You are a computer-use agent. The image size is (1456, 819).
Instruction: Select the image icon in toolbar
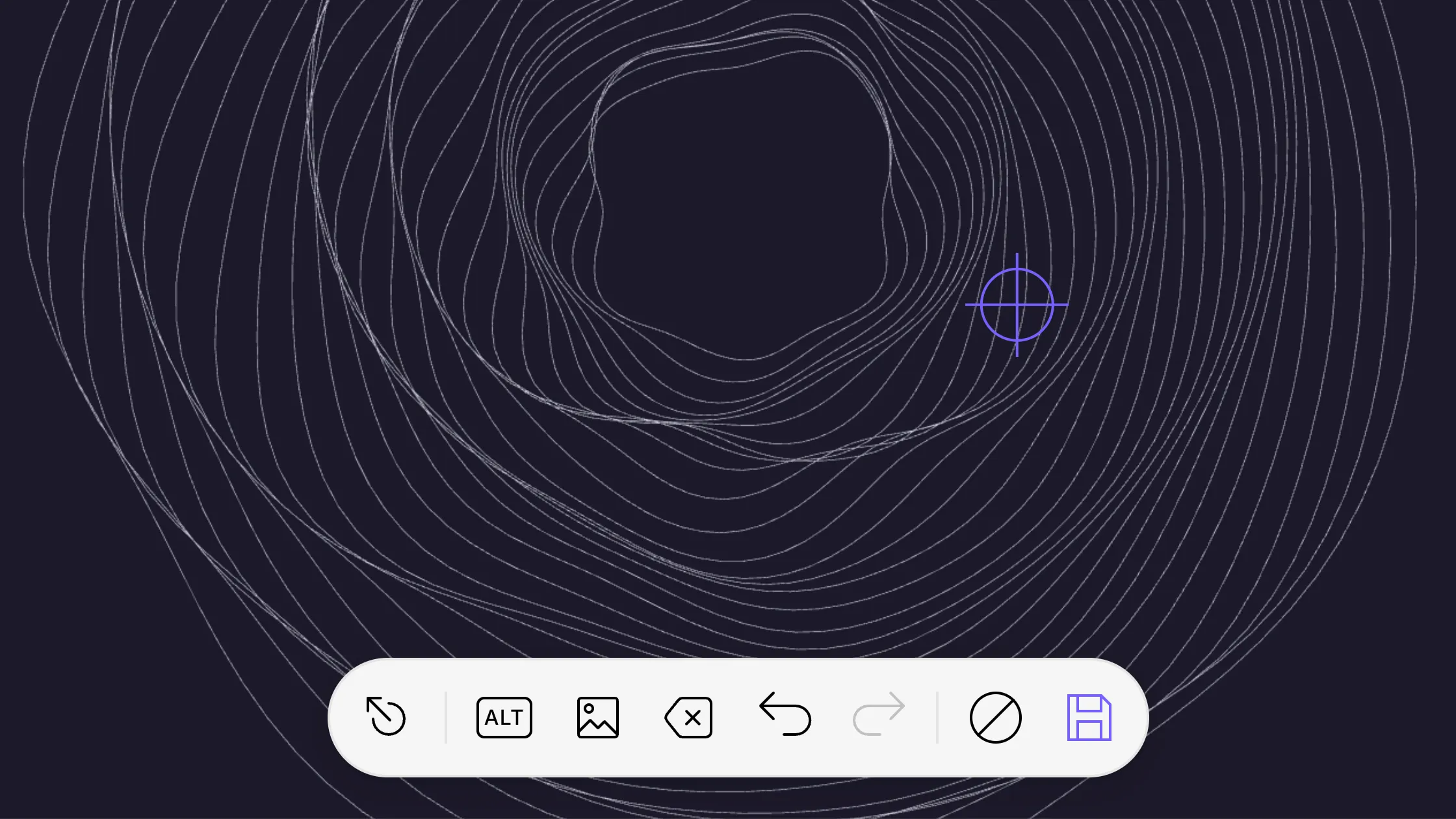[598, 718]
